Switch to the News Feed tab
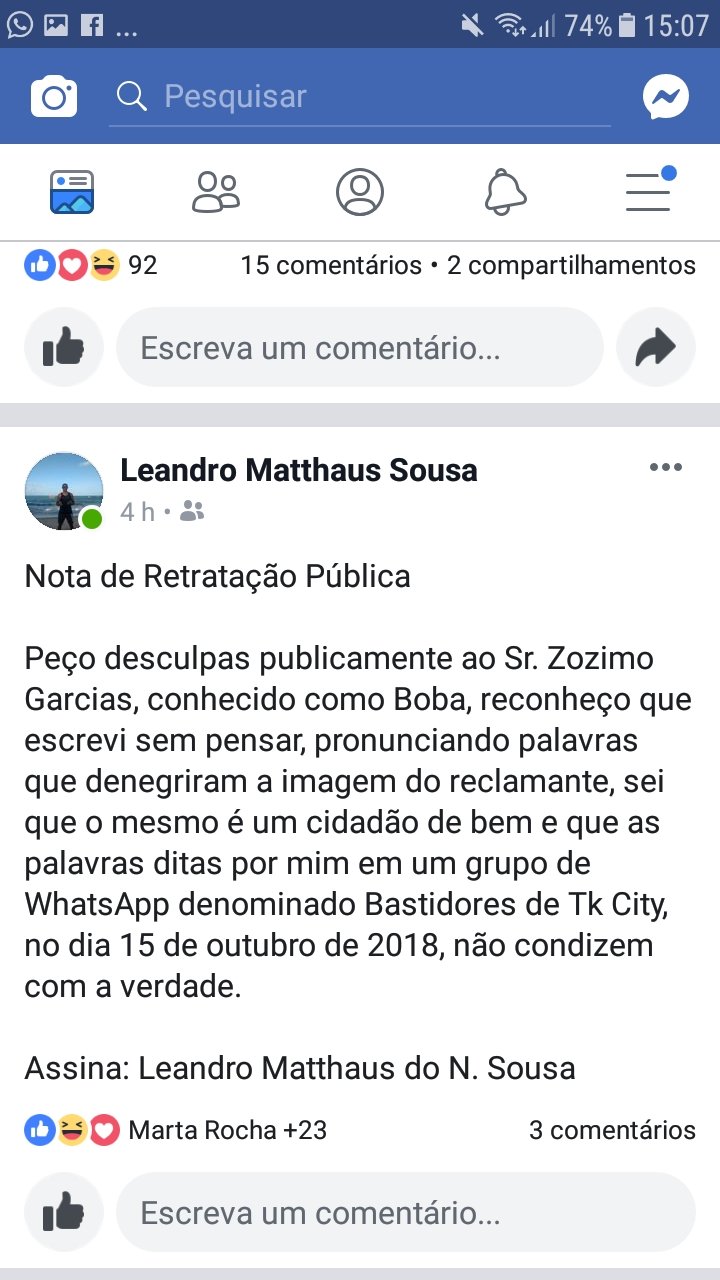720x1280 pixels. click(x=72, y=192)
